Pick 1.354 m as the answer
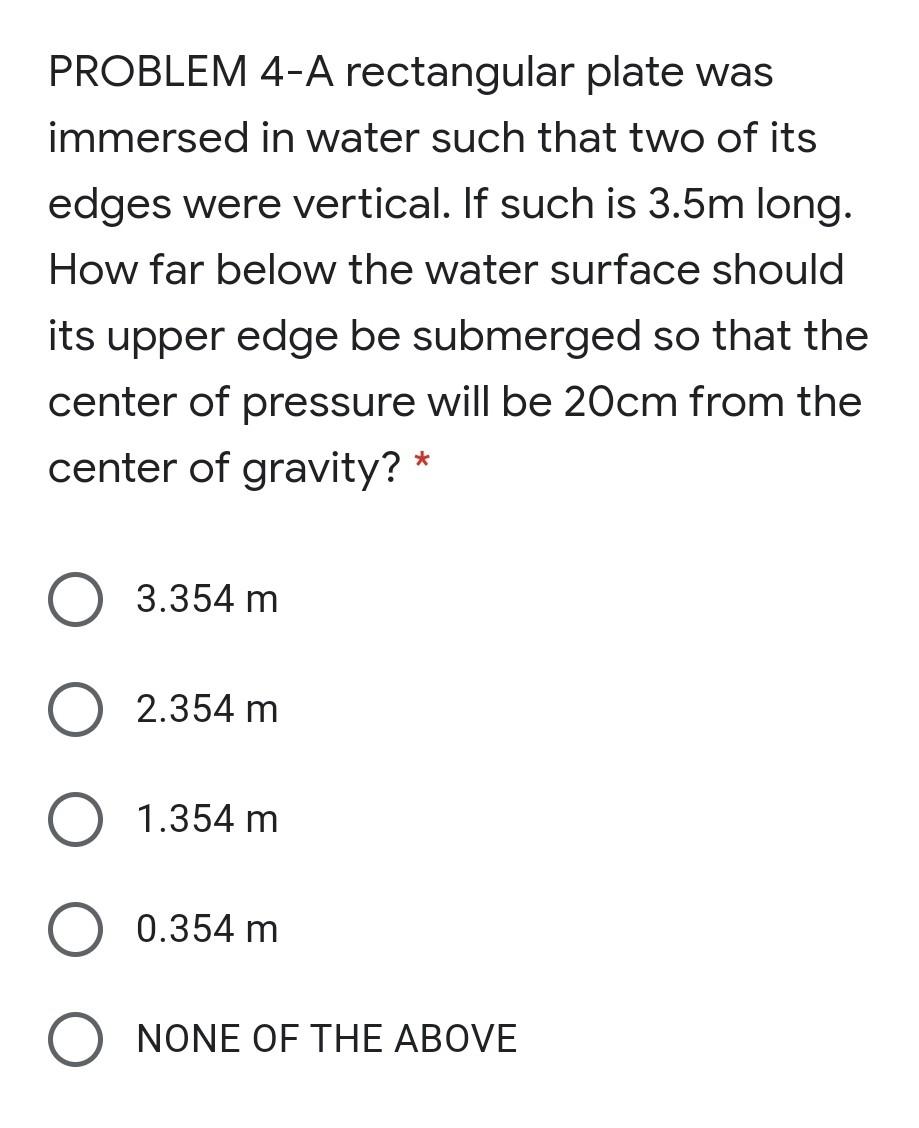 pyautogui.click(x=75, y=820)
